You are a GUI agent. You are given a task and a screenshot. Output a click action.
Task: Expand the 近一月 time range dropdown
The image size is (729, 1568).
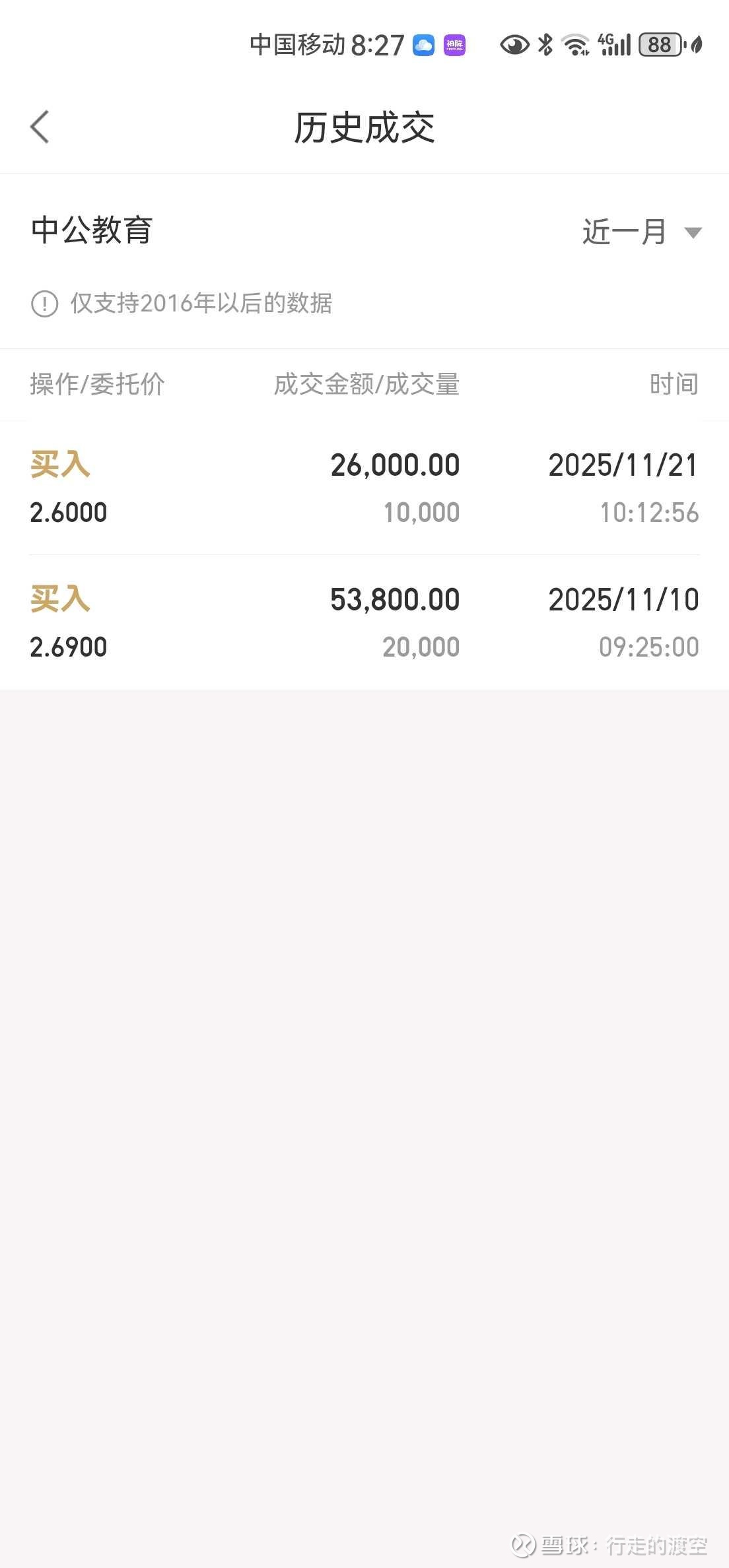641,232
